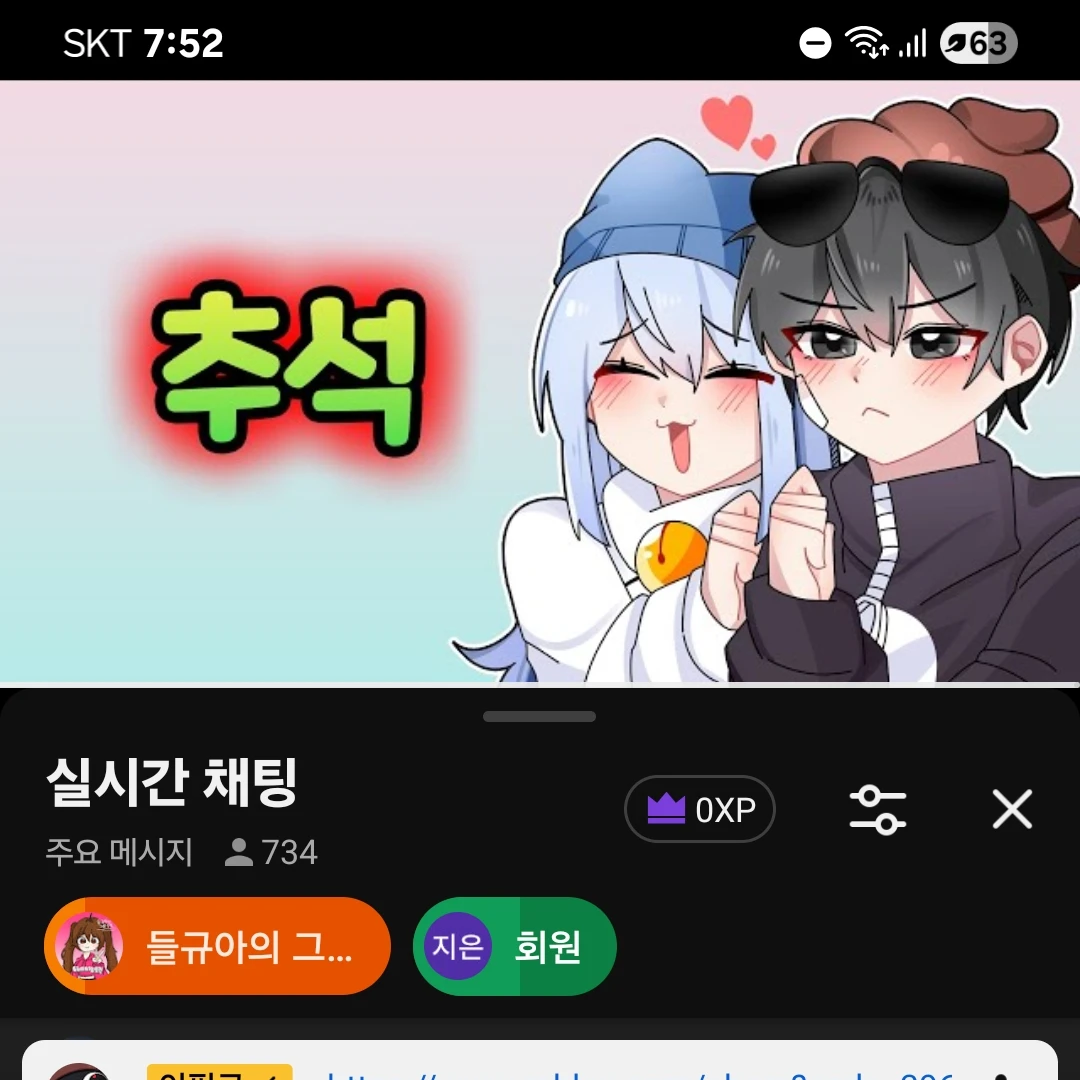Screen dimensions: 1080x1080
Task: Close the live chat panel
Action: (x=1011, y=809)
